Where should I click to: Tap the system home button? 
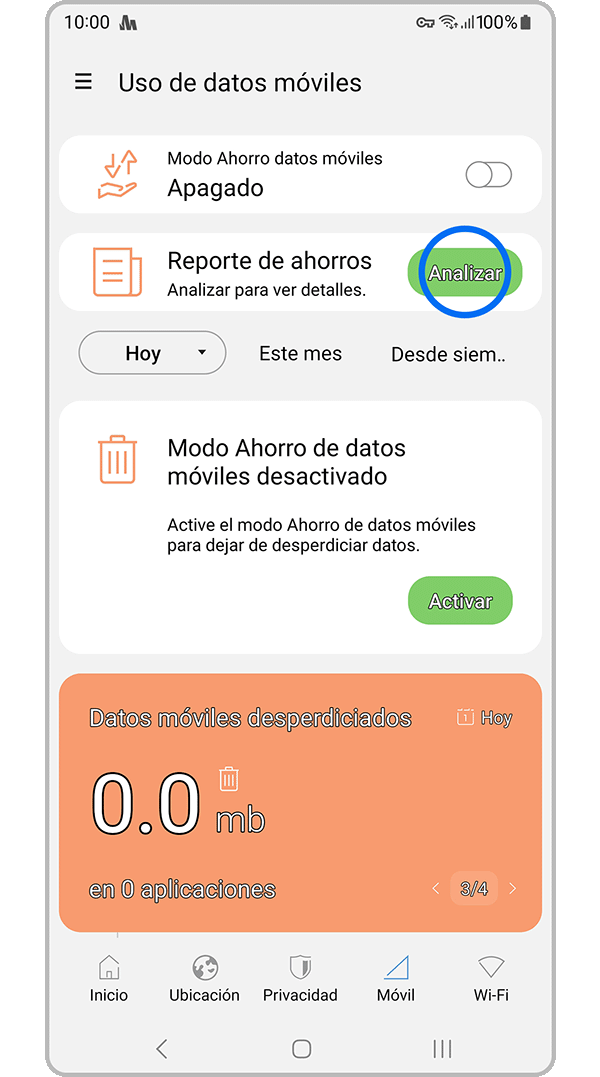pyautogui.click(x=301, y=1048)
